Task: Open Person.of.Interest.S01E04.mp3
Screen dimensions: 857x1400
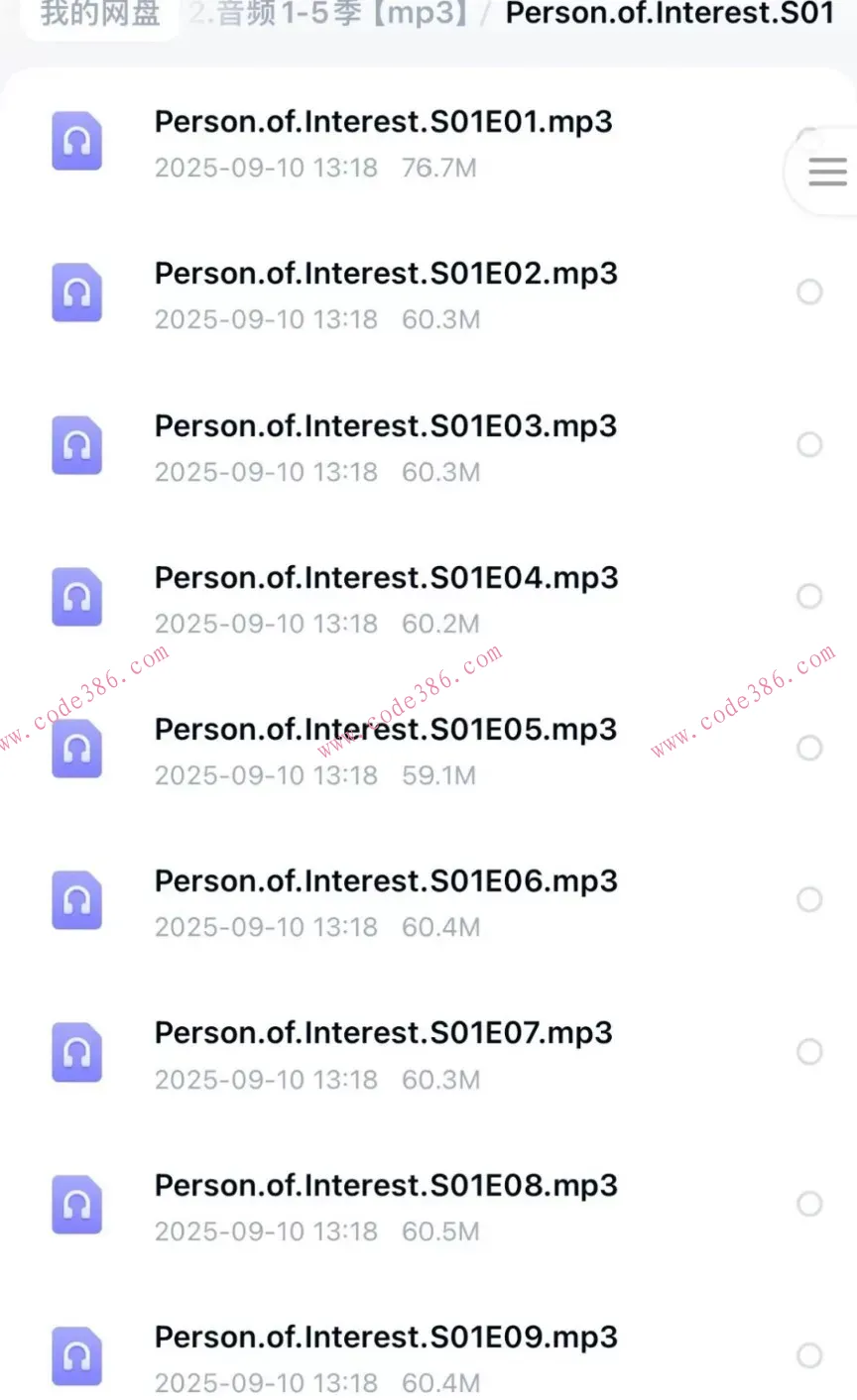Action: pos(385,578)
